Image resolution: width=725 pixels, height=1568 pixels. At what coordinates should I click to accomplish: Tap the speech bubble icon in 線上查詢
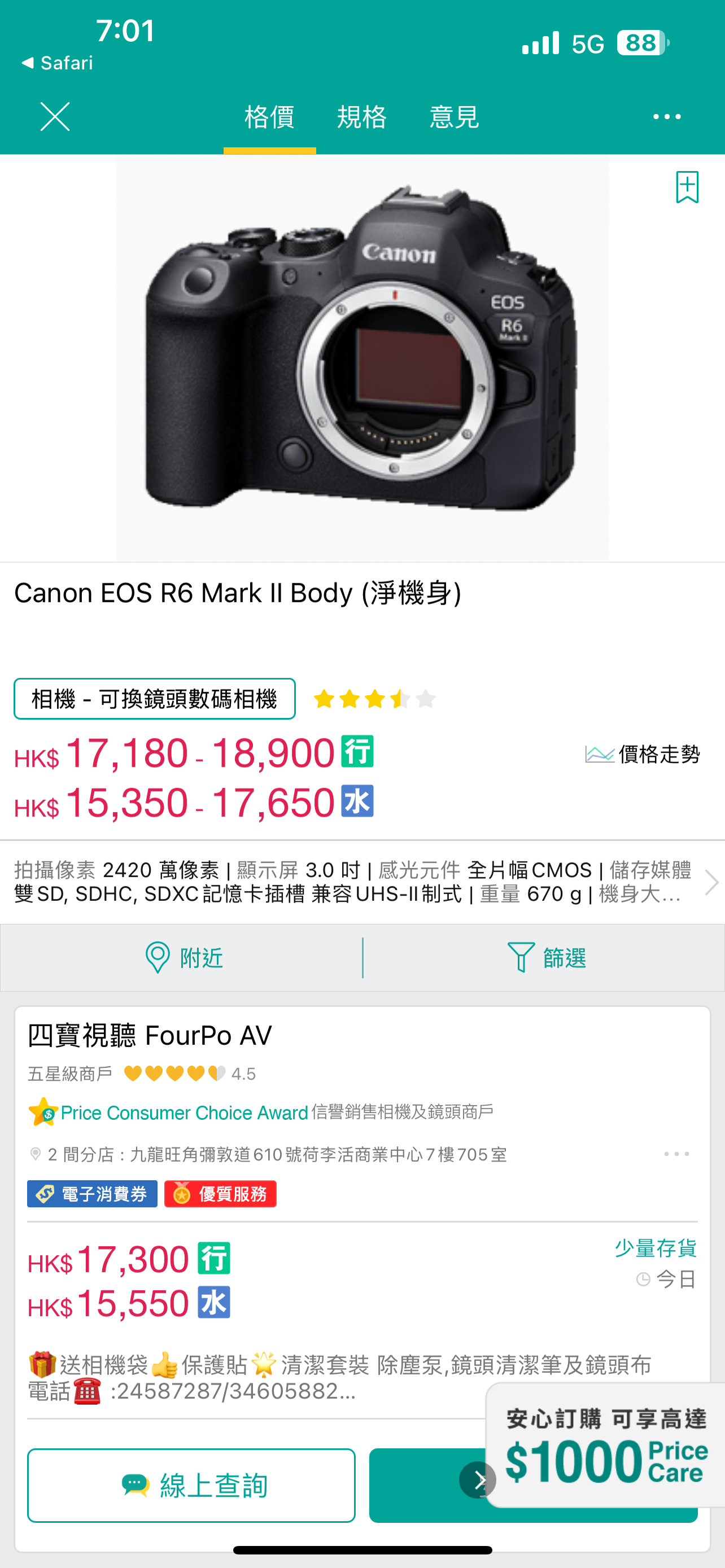click(x=136, y=1485)
